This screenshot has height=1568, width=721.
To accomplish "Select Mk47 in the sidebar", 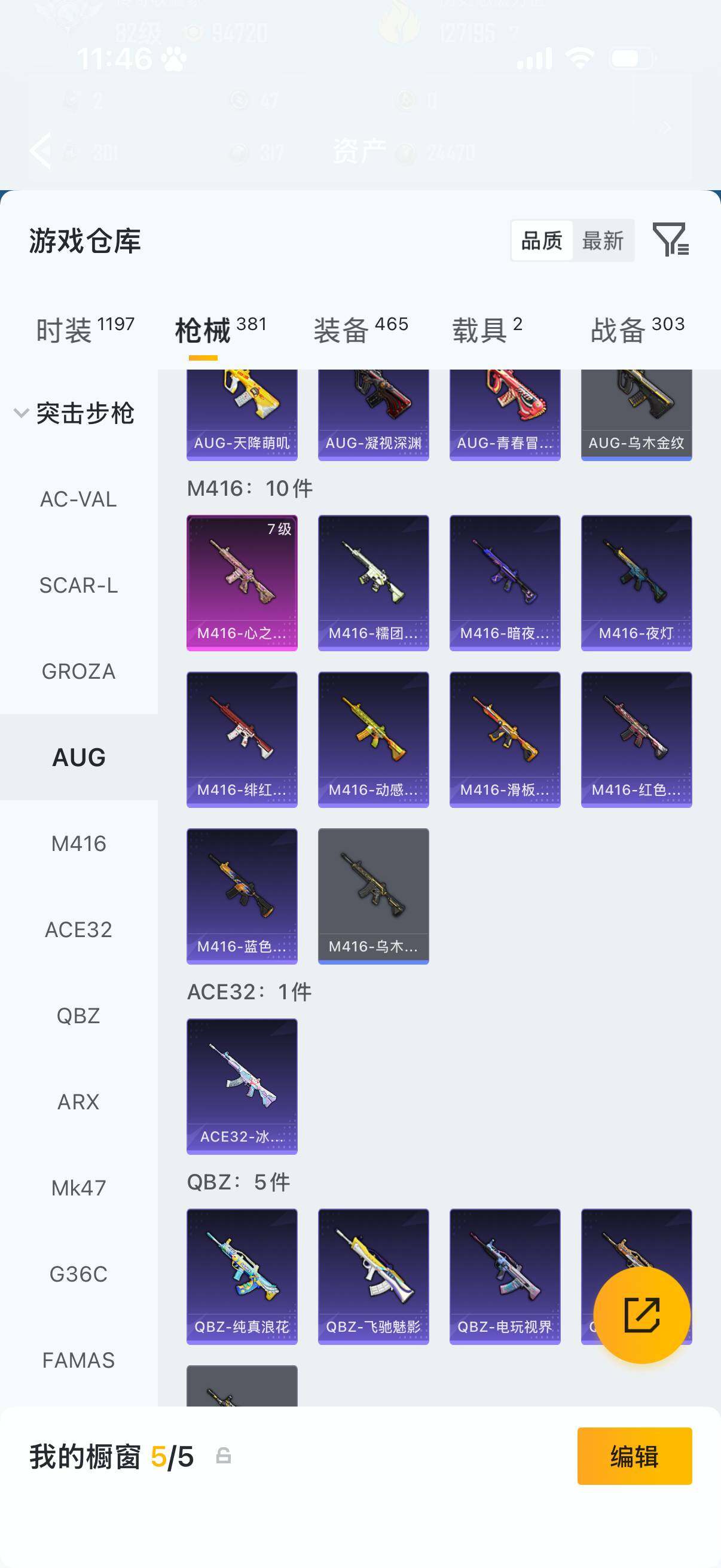I will point(78,1188).
